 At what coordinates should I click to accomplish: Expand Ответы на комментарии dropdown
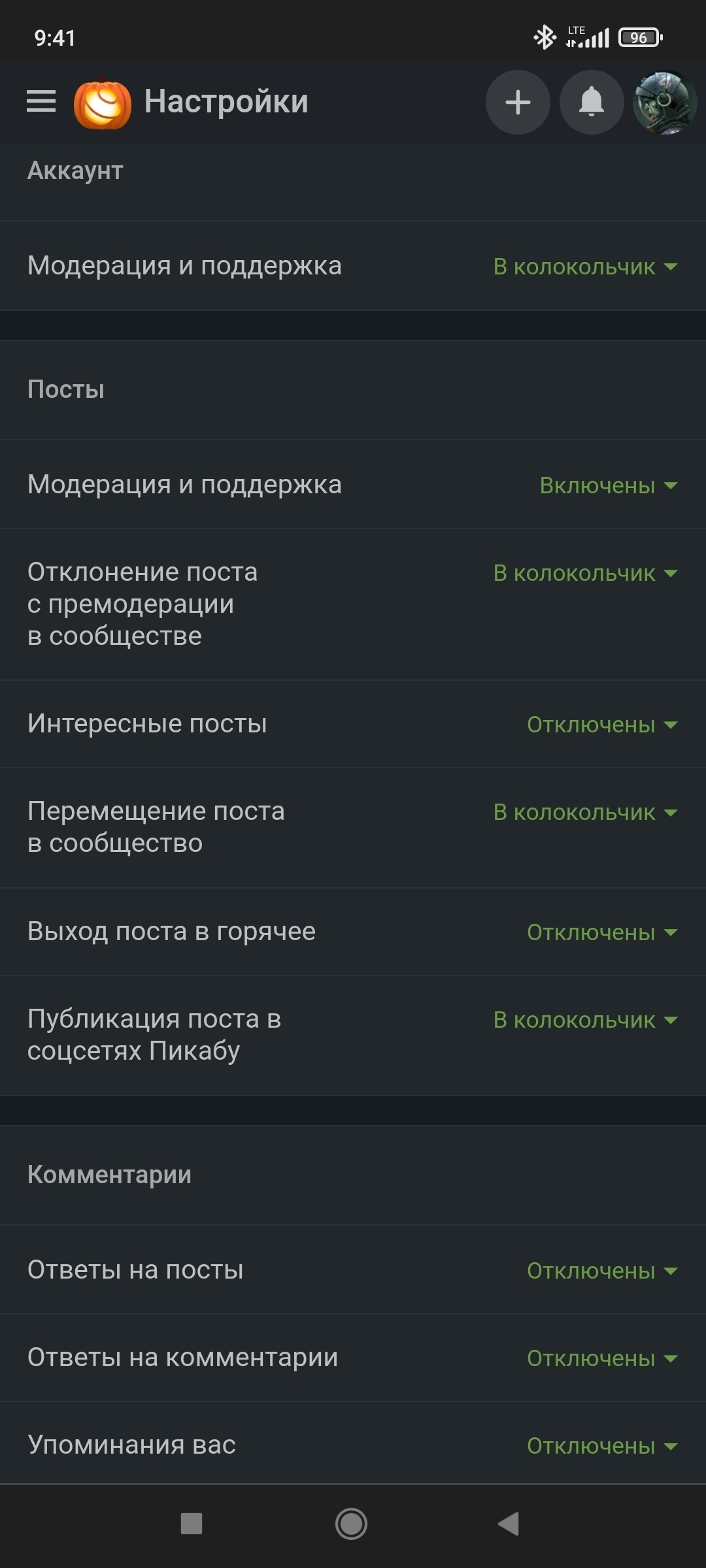(x=601, y=1358)
